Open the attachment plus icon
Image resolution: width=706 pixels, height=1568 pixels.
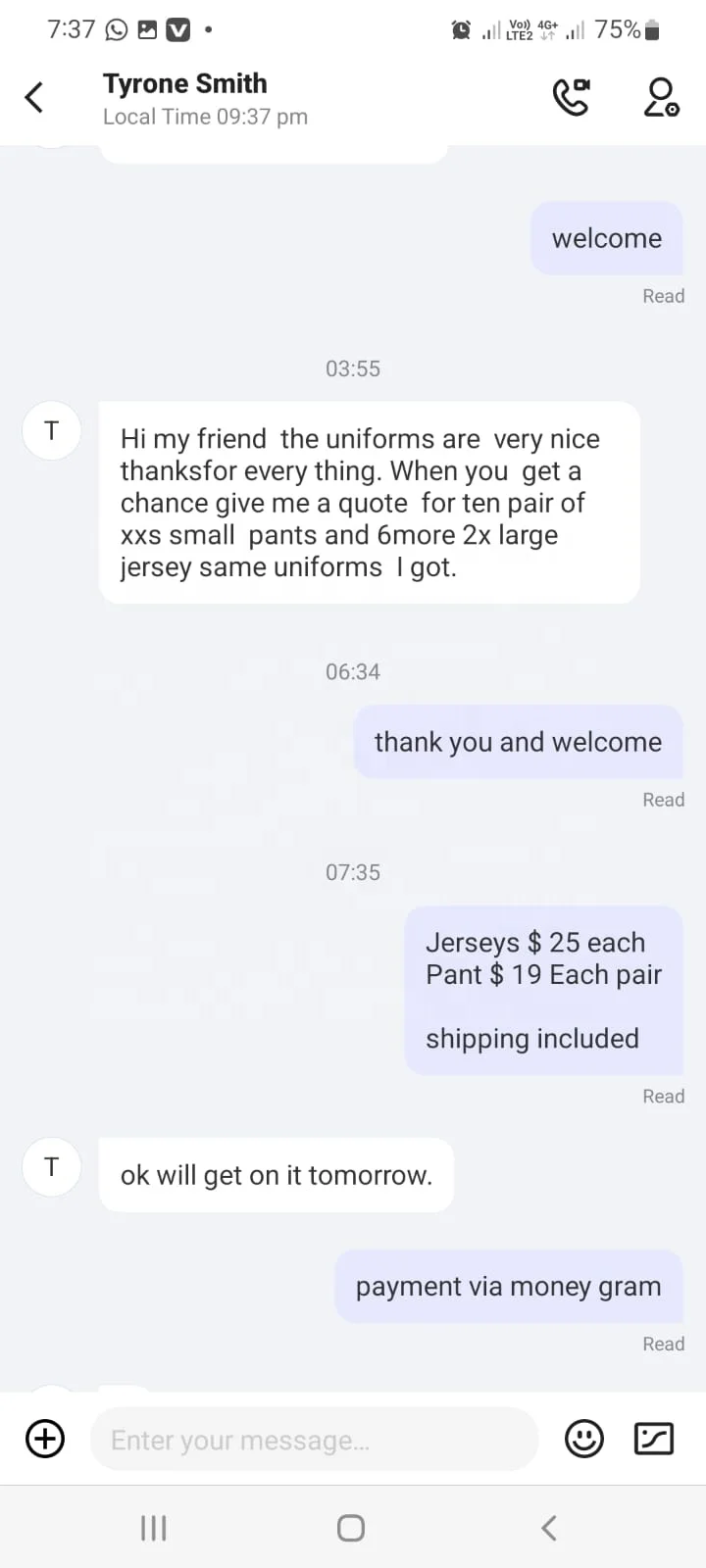click(44, 1439)
